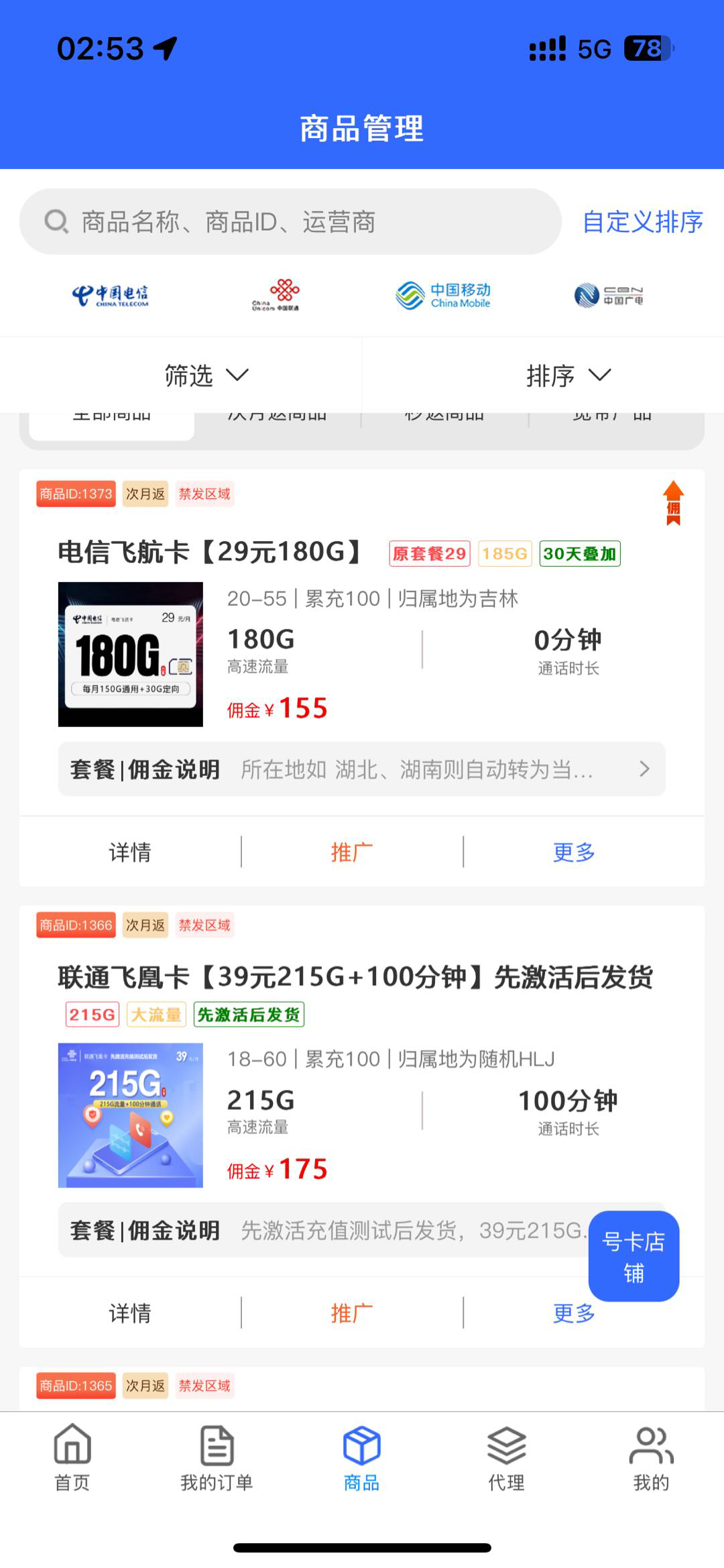
Task: Tap 更多 for 电信飞航卡
Action: click(x=574, y=852)
